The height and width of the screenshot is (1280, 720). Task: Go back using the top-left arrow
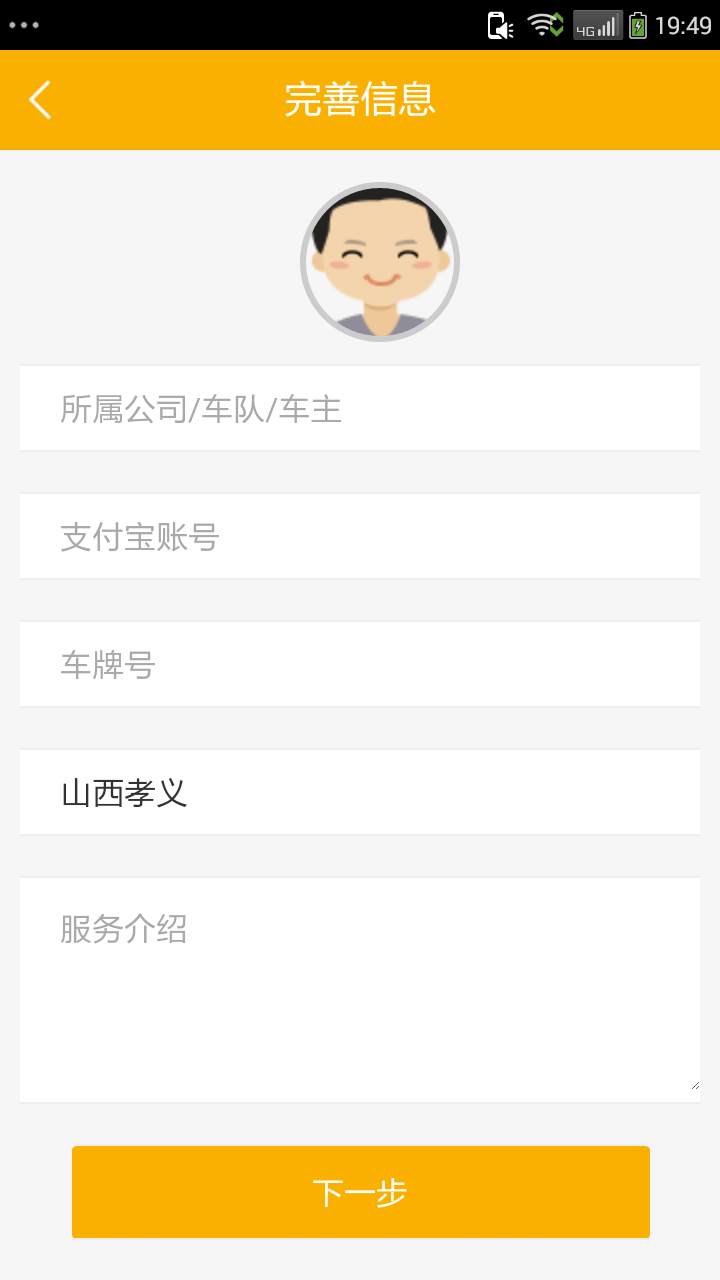click(x=40, y=100)
